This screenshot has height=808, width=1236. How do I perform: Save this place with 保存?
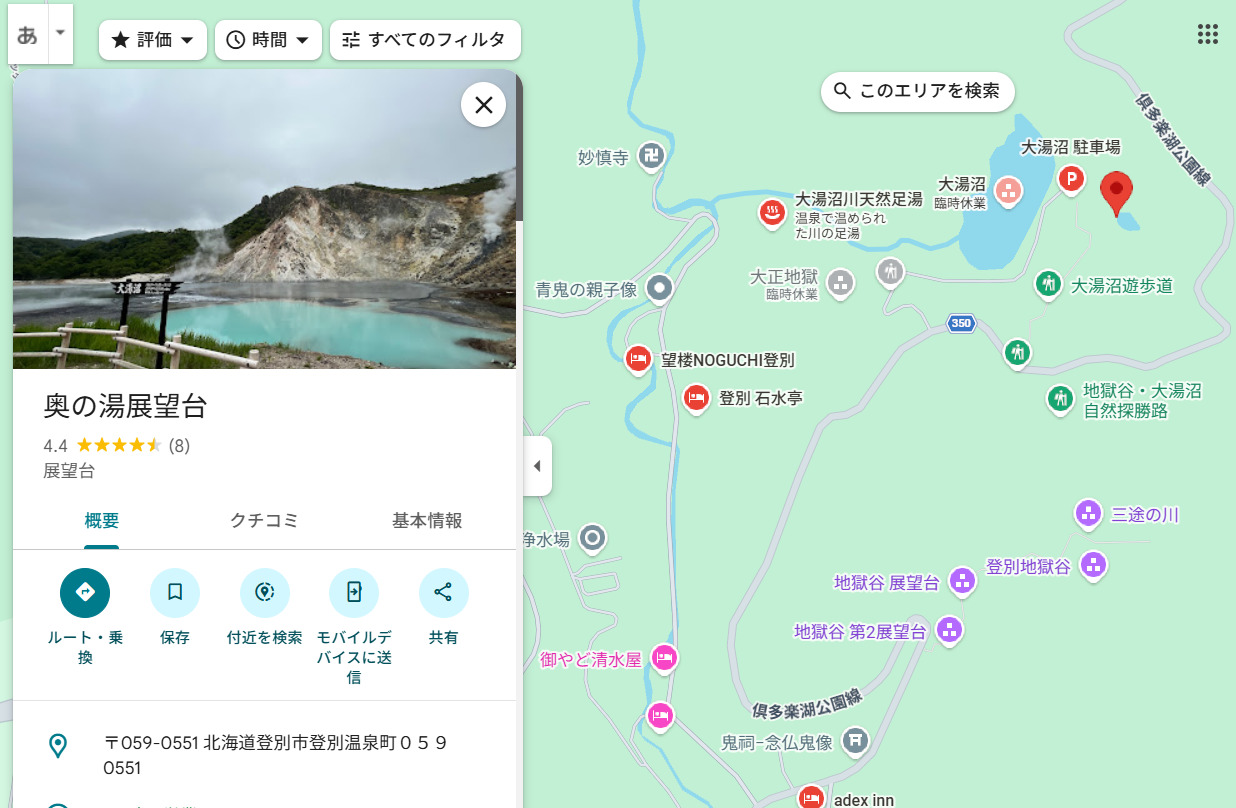175,593
